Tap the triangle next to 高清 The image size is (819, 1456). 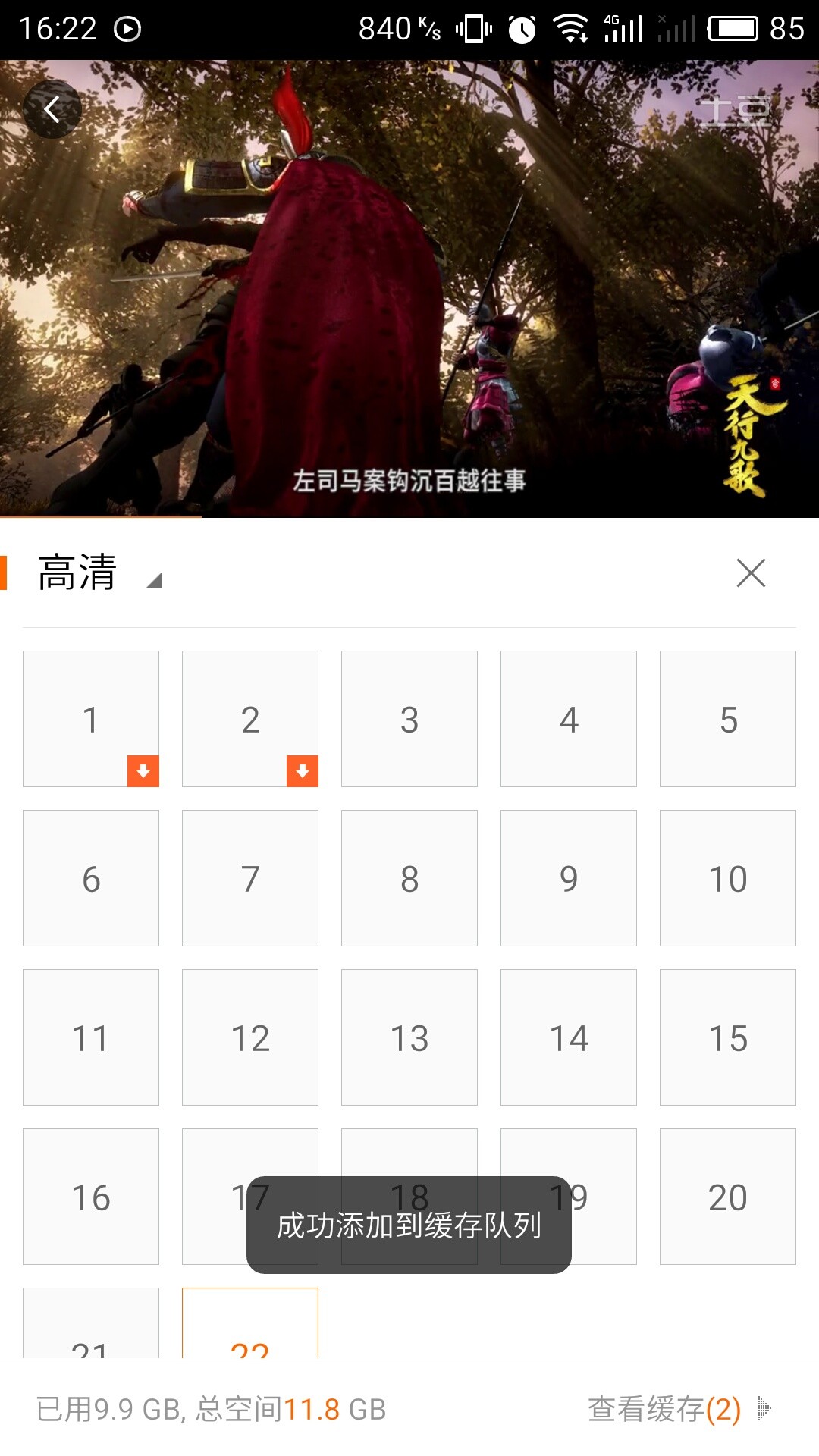point(153,580)
